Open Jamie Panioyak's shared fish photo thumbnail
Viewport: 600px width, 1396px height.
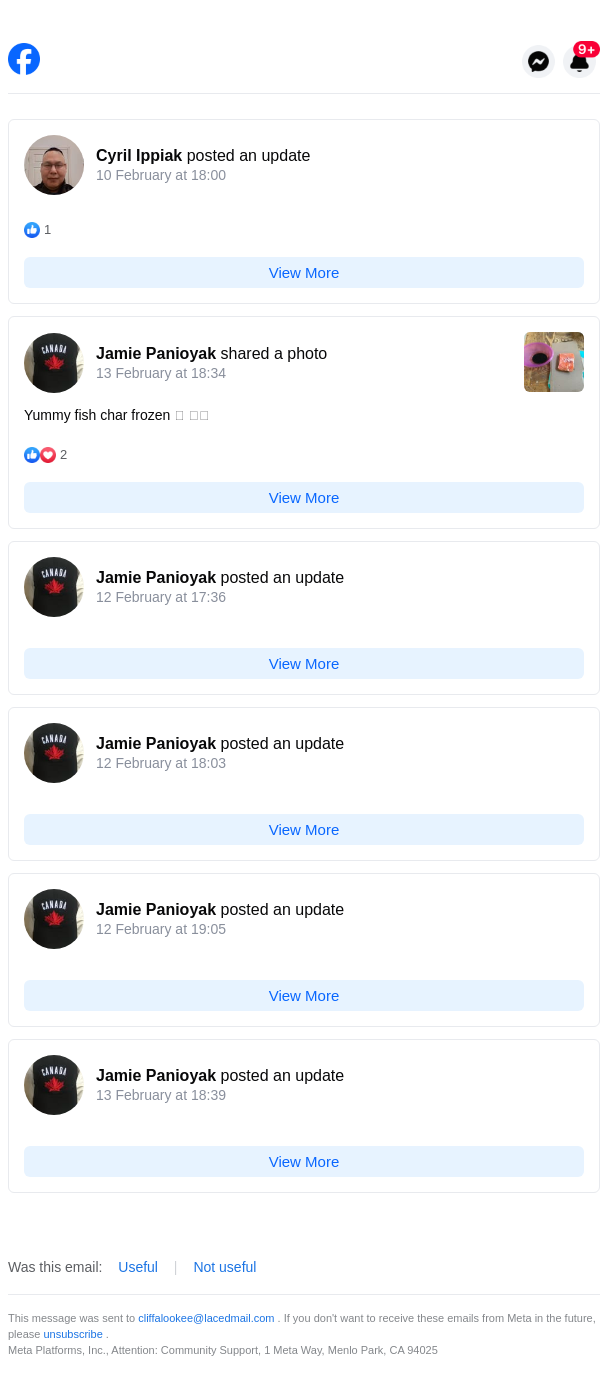[553, 362]
